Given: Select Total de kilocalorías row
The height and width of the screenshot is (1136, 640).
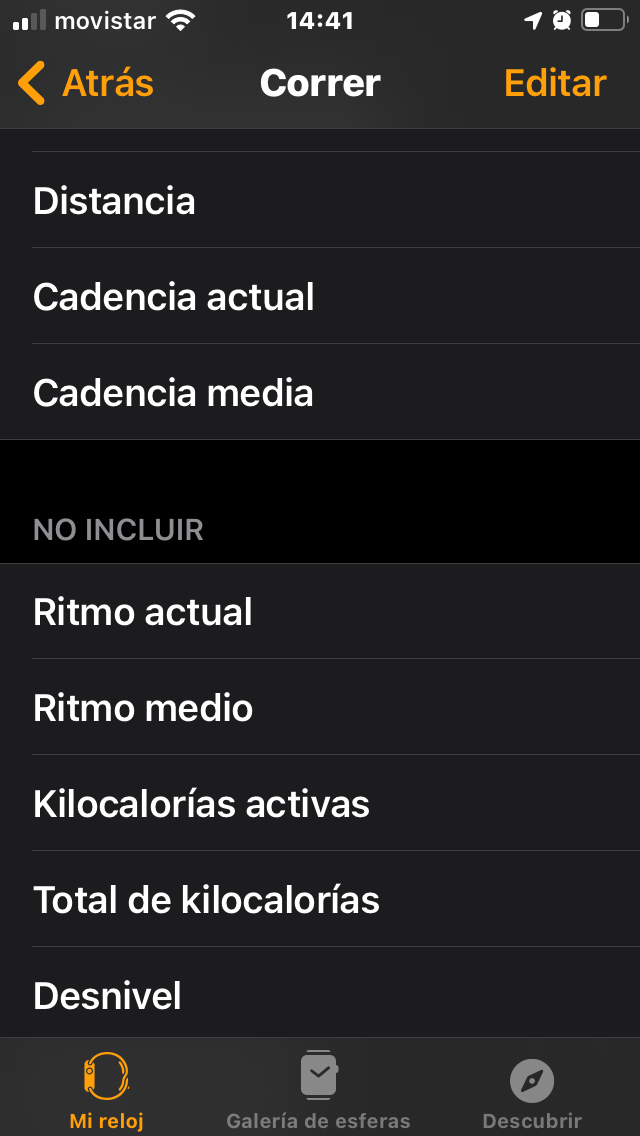Looking at the screenshot, I should tap(320, 900).
